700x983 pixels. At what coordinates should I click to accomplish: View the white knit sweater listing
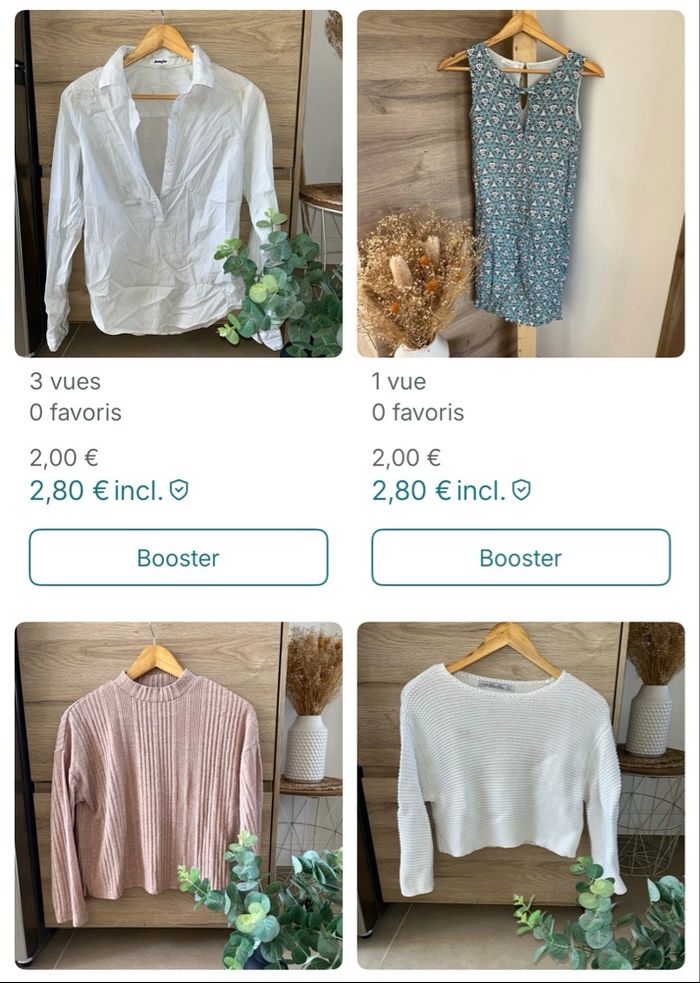pos(521,795)
